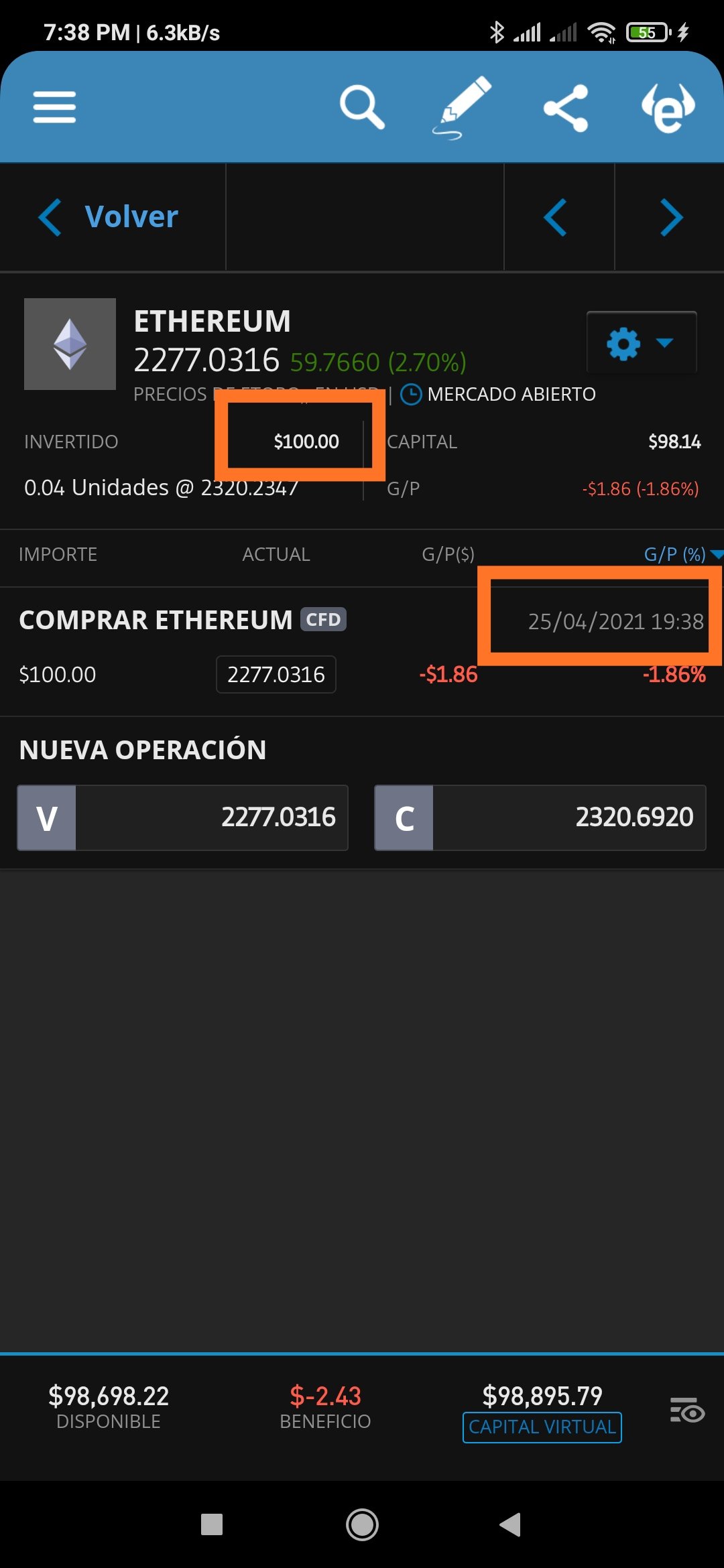Tap the 2277.0316 current price box
This screenshot has height=1568, width=724.
[x=276, y=674]
